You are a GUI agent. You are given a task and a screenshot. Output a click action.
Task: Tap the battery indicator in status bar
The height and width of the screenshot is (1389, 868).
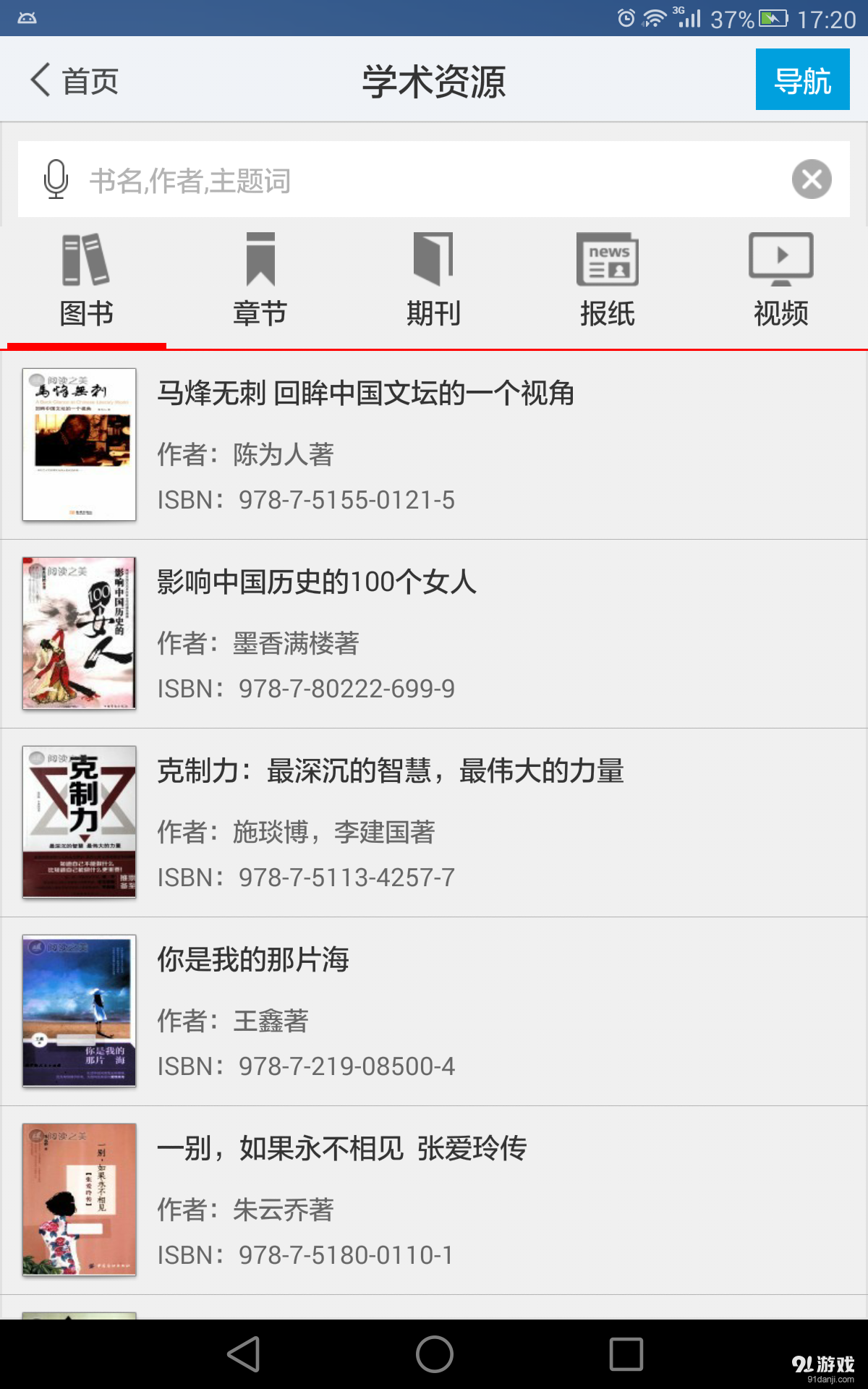click(769, 20)
